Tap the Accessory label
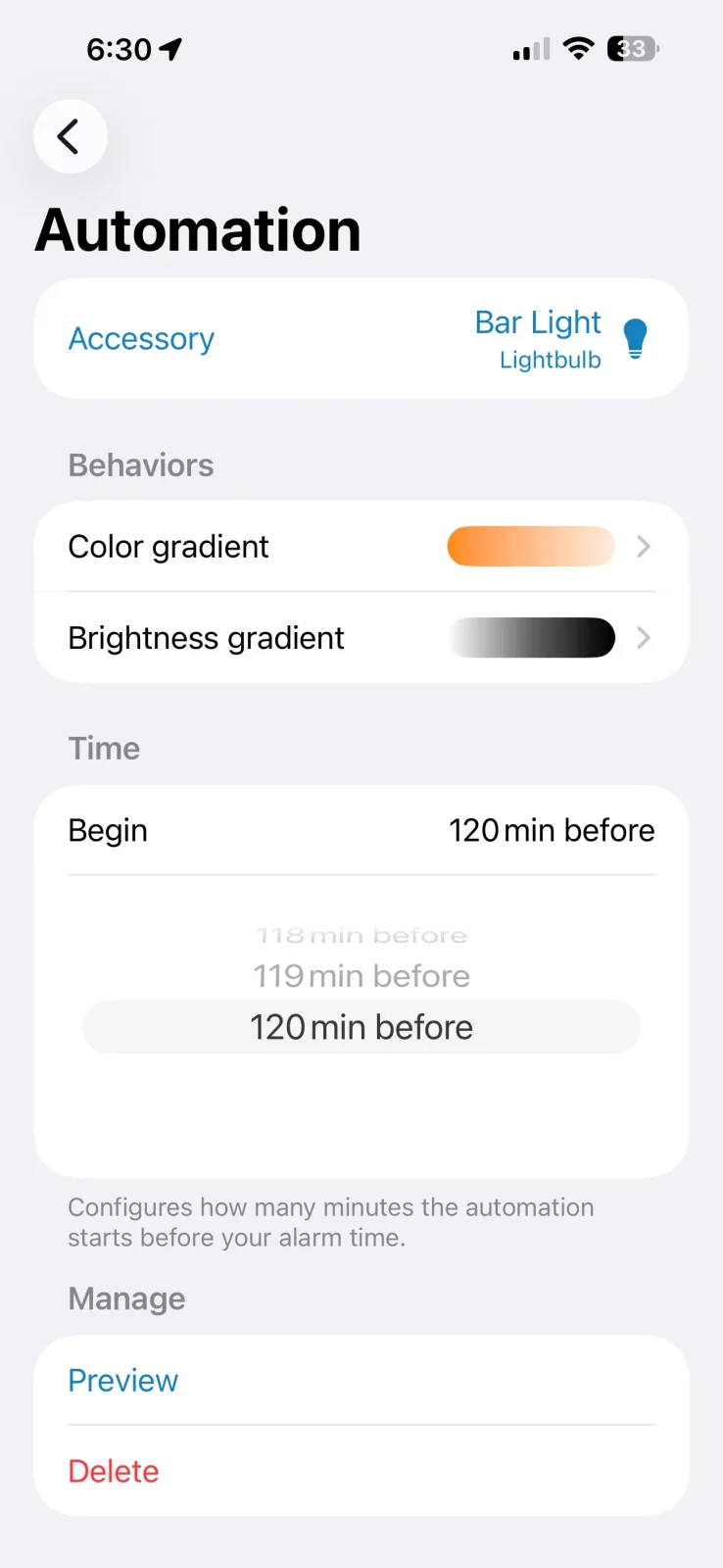This screenshot has height=1568, width=723. point(141,338)
